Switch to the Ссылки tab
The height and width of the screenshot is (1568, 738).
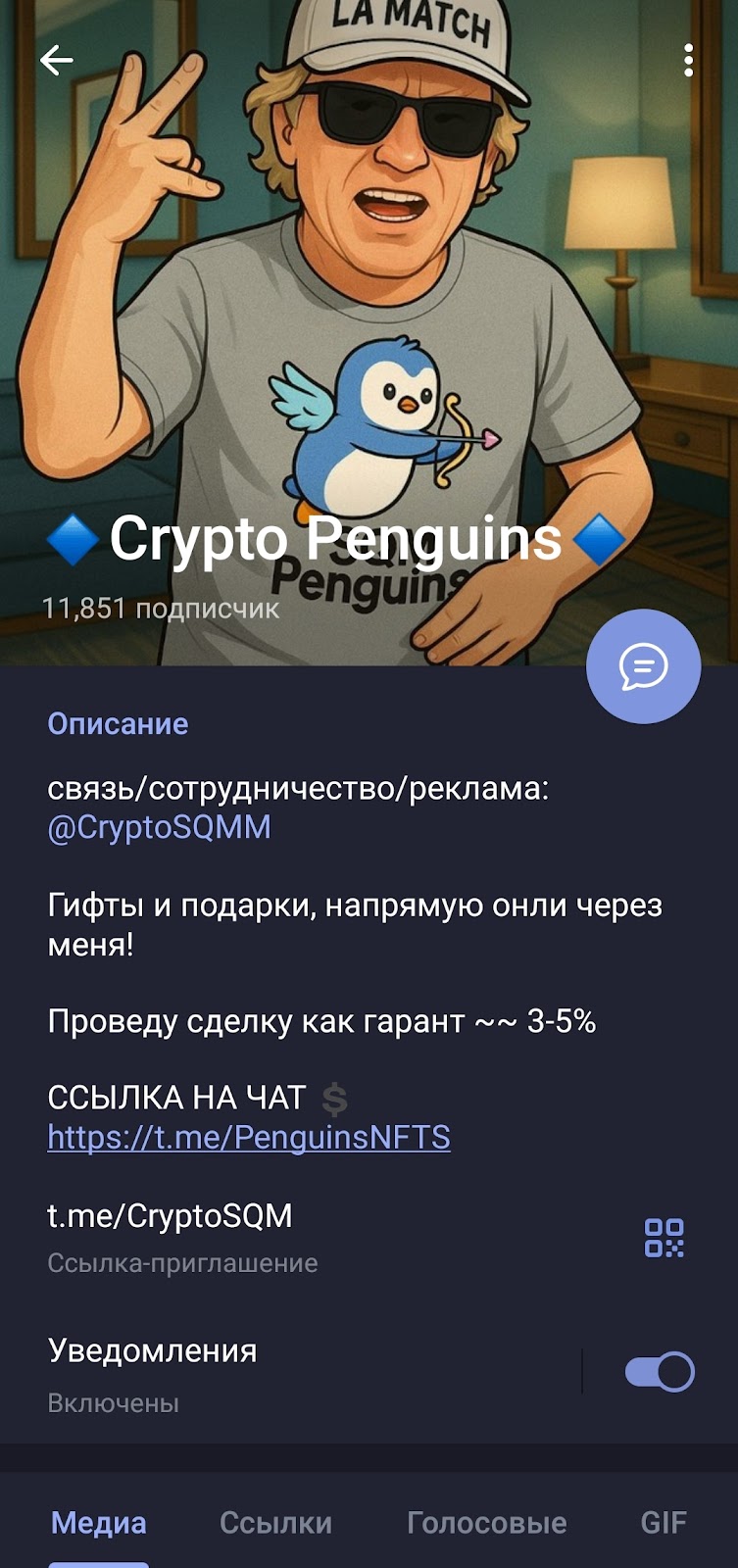[x=275, y=1522]
